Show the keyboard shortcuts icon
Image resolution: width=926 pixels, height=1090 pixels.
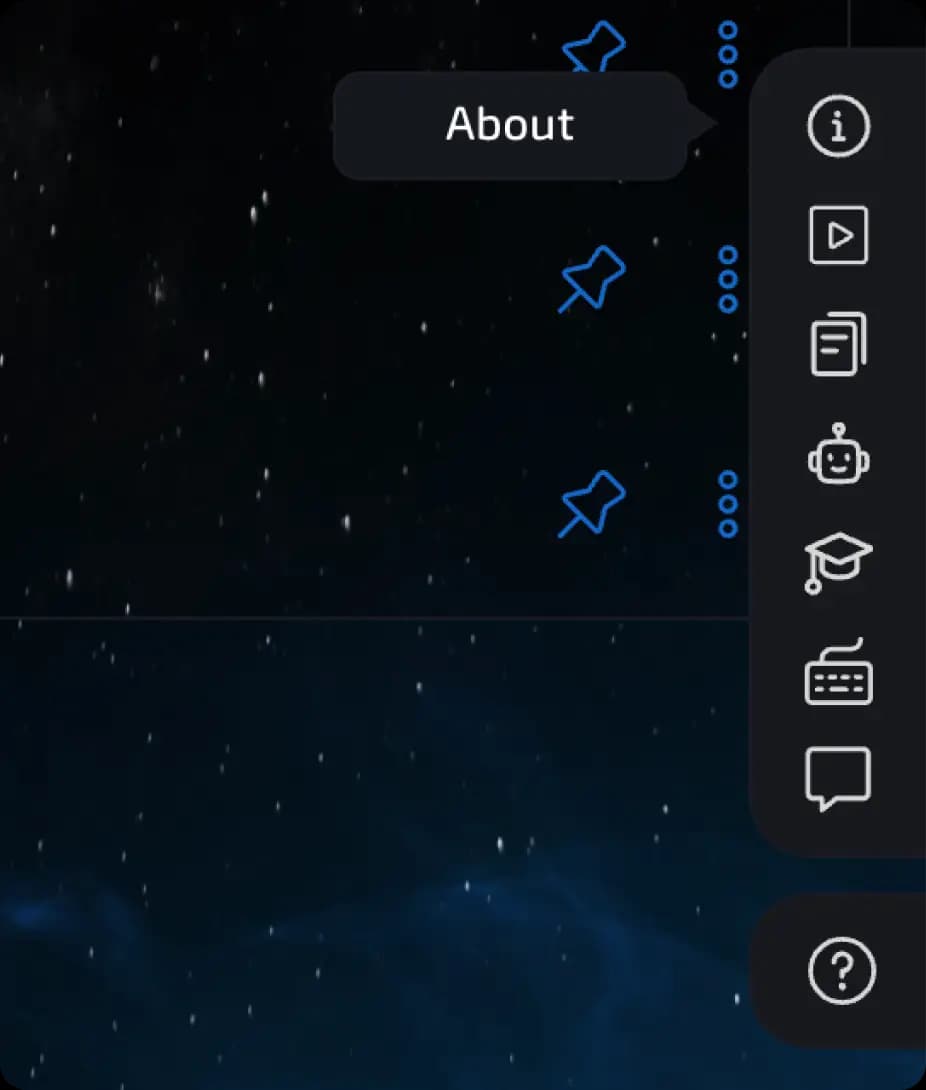838,673
